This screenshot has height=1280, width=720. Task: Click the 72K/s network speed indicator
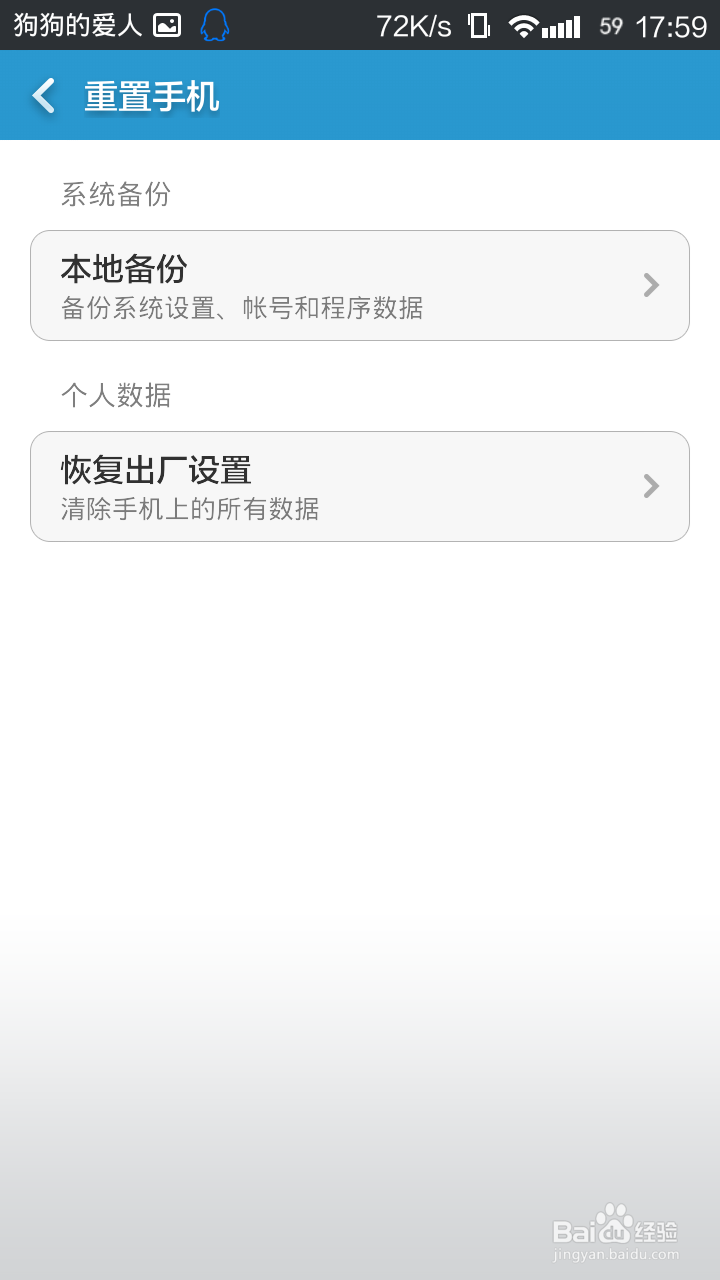(410, 24)
